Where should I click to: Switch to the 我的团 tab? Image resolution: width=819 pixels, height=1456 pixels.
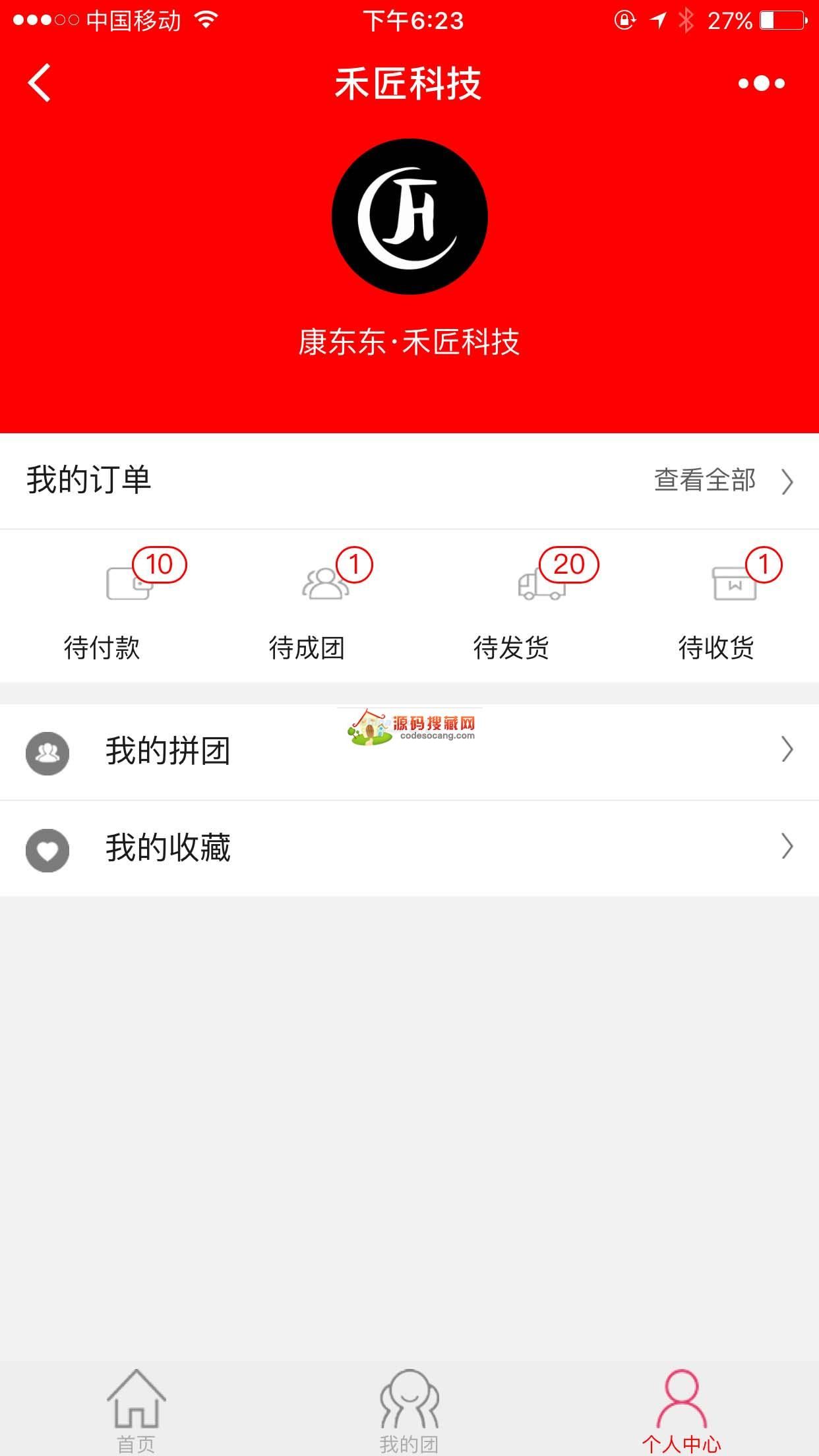tap(409, 1411)
